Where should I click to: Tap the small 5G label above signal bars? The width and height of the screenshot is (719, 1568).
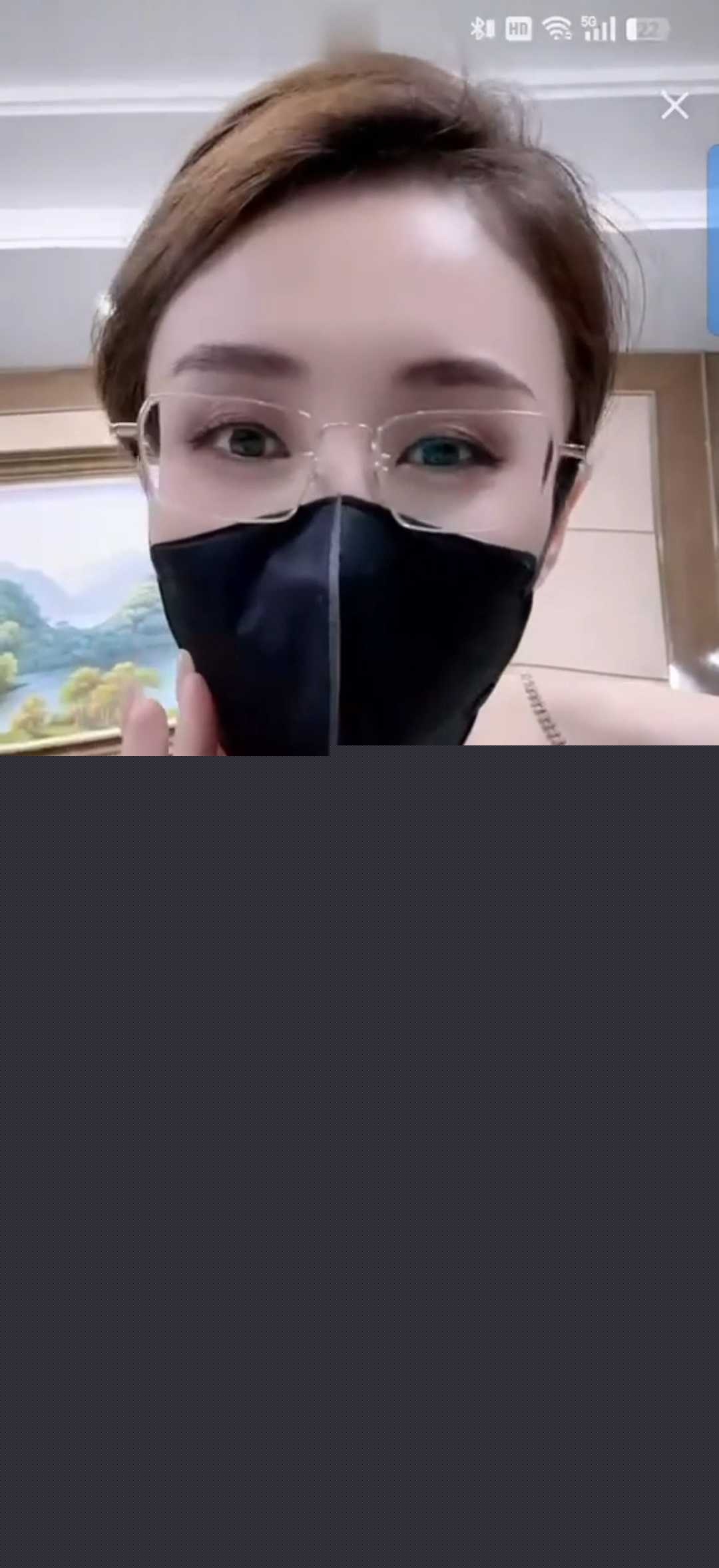point(587,21)
